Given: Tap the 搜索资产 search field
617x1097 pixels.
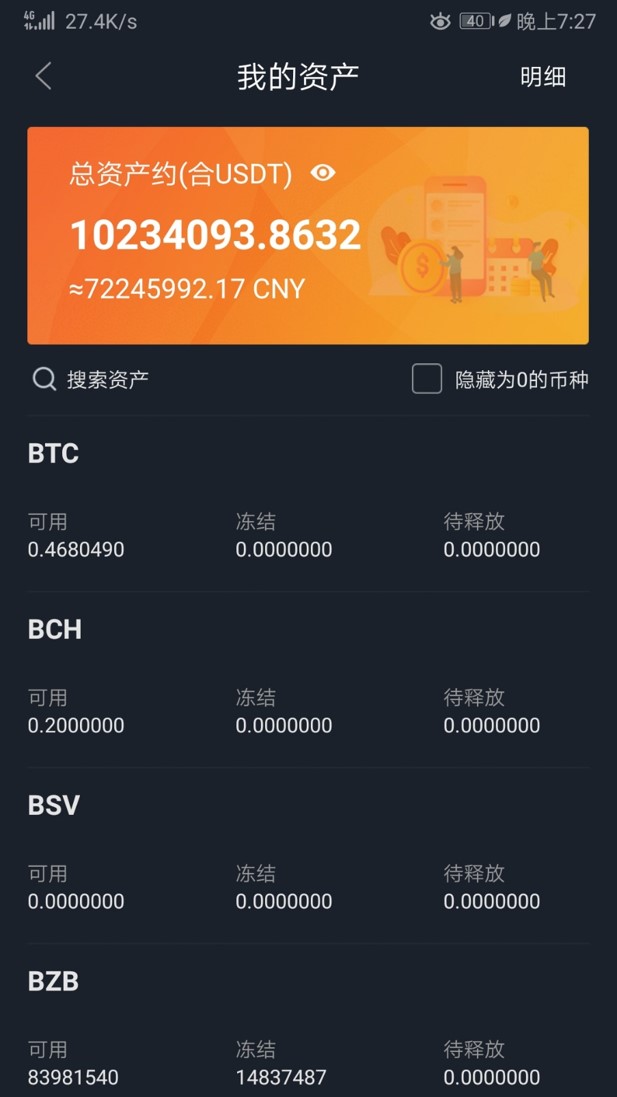Looking at the screenshot, I should point(108,380).
